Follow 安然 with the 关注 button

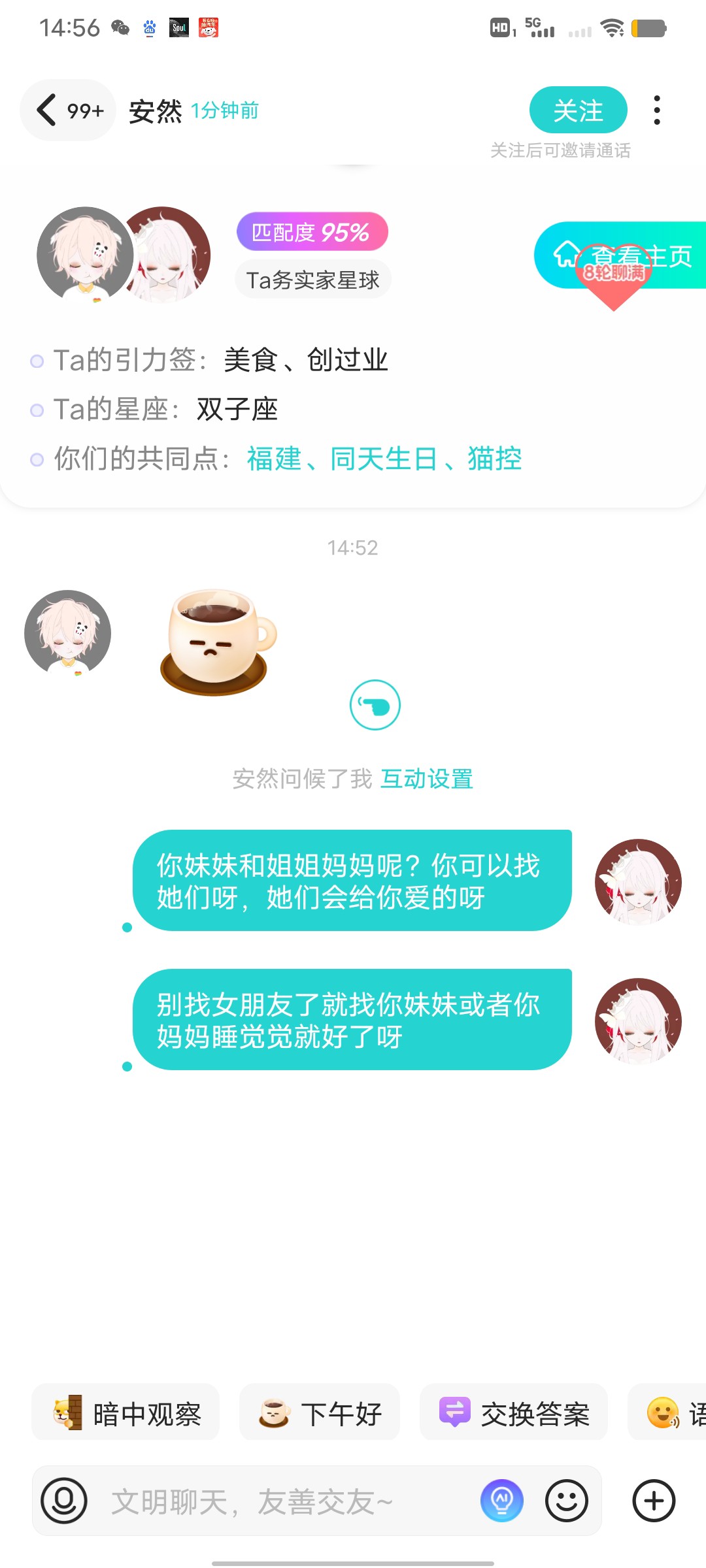coord(578,110)
